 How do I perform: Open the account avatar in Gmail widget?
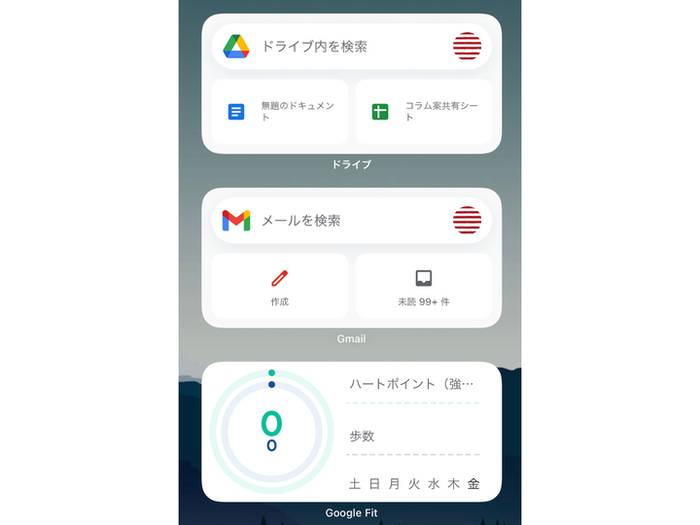tap(467, 220)
